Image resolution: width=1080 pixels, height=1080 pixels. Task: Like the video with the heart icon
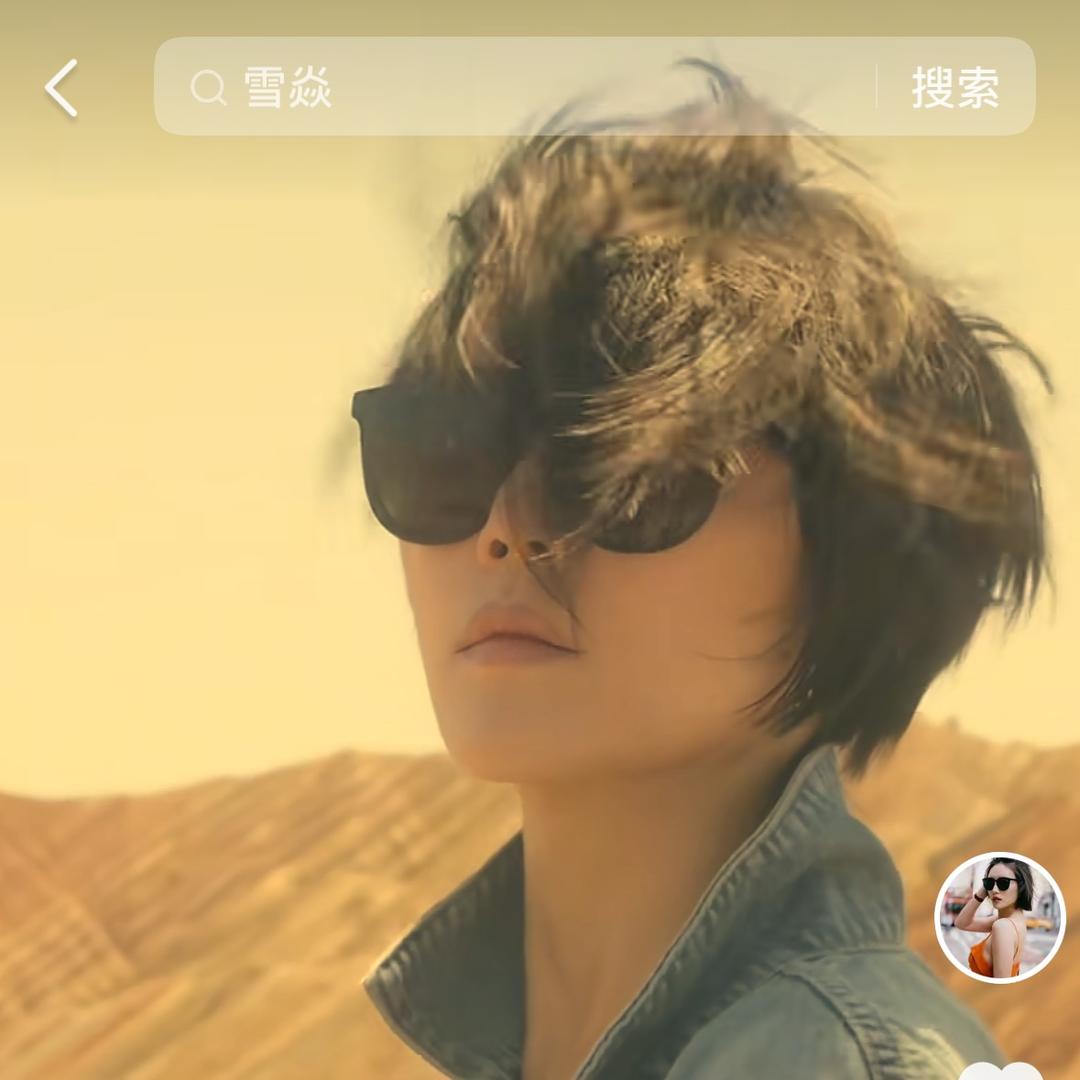[1000, 1070]
